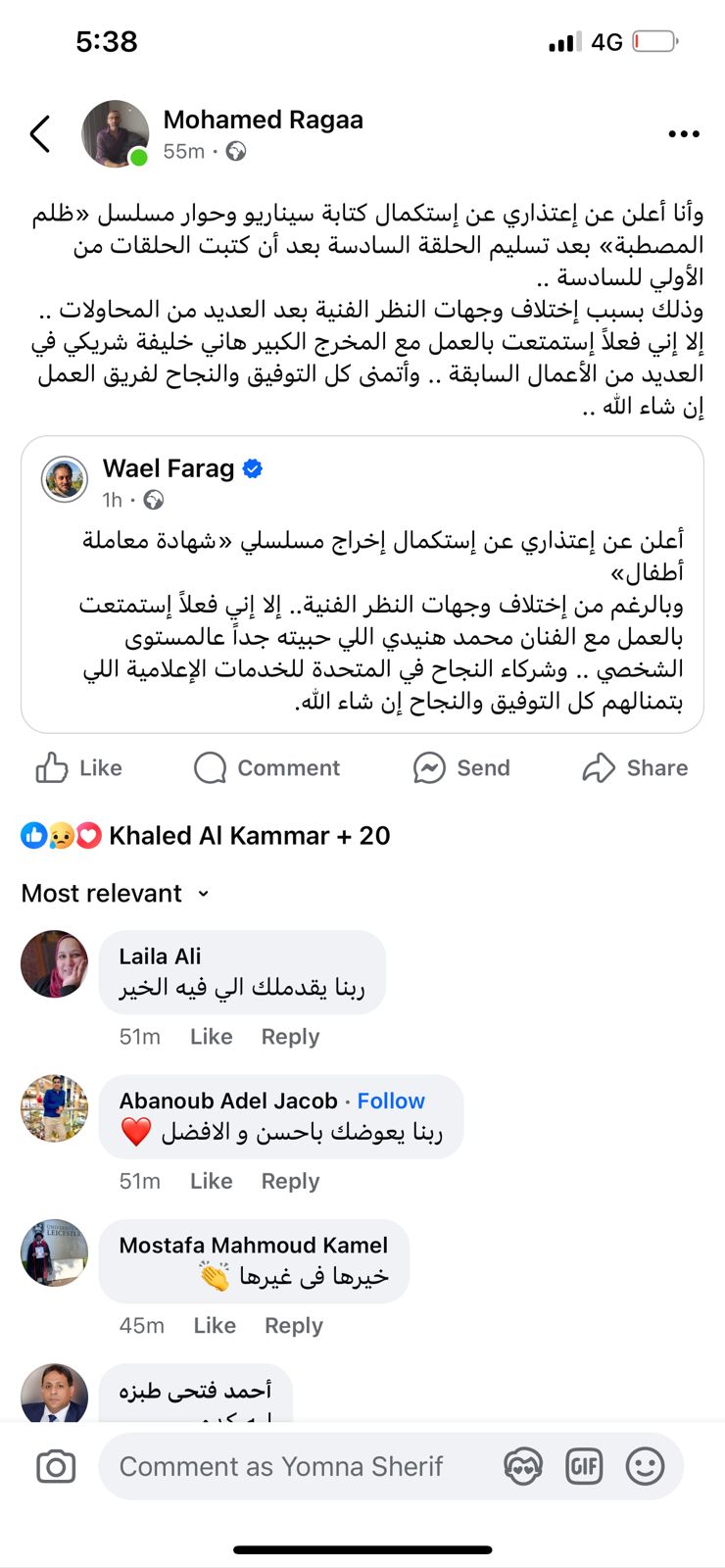
Task: Reply to Laila Ali's comment
Action: [290, 1037]
